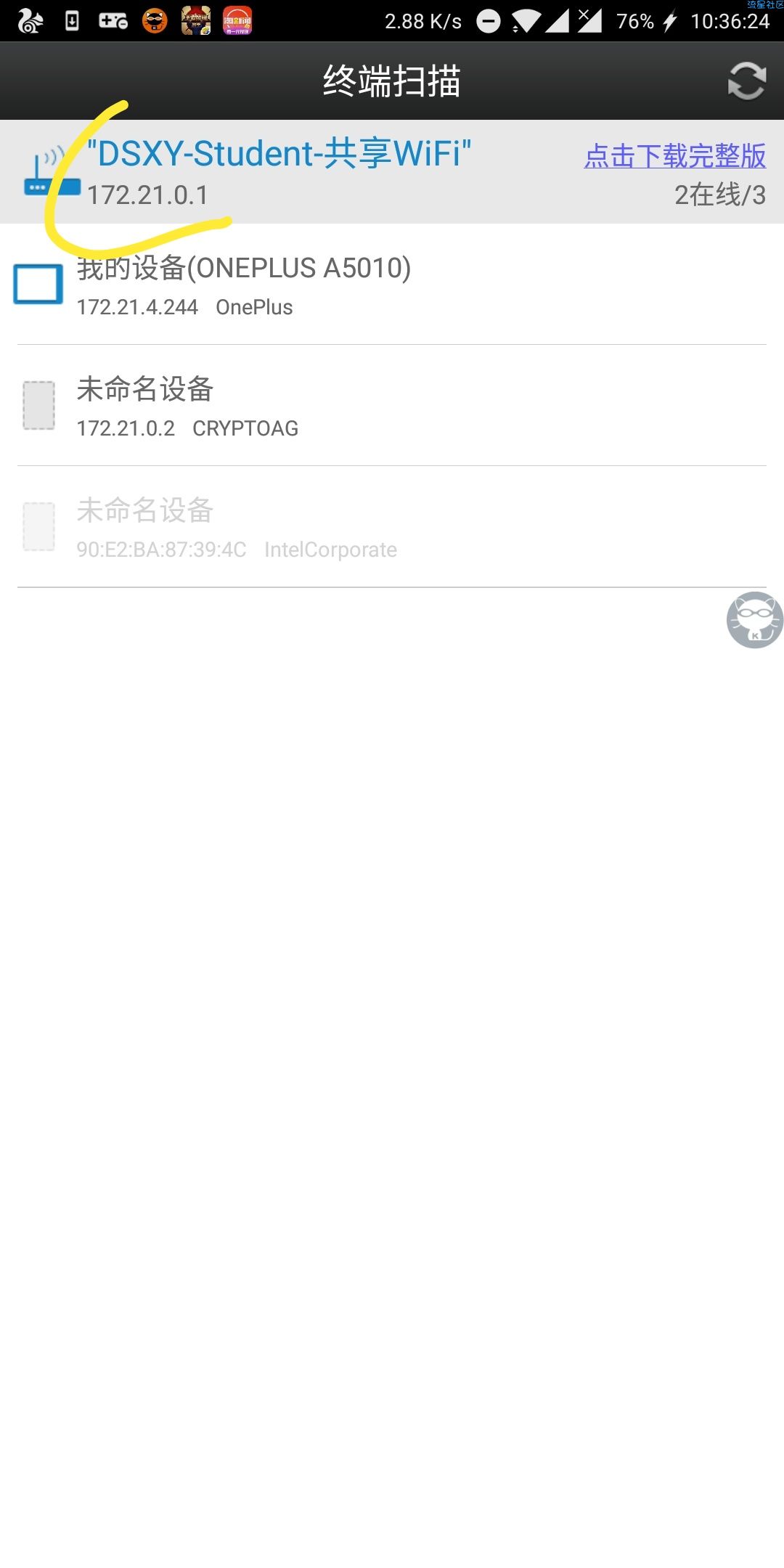Tap the floating cat mascot button
The image size is (784, 1568).
point(754,620)
